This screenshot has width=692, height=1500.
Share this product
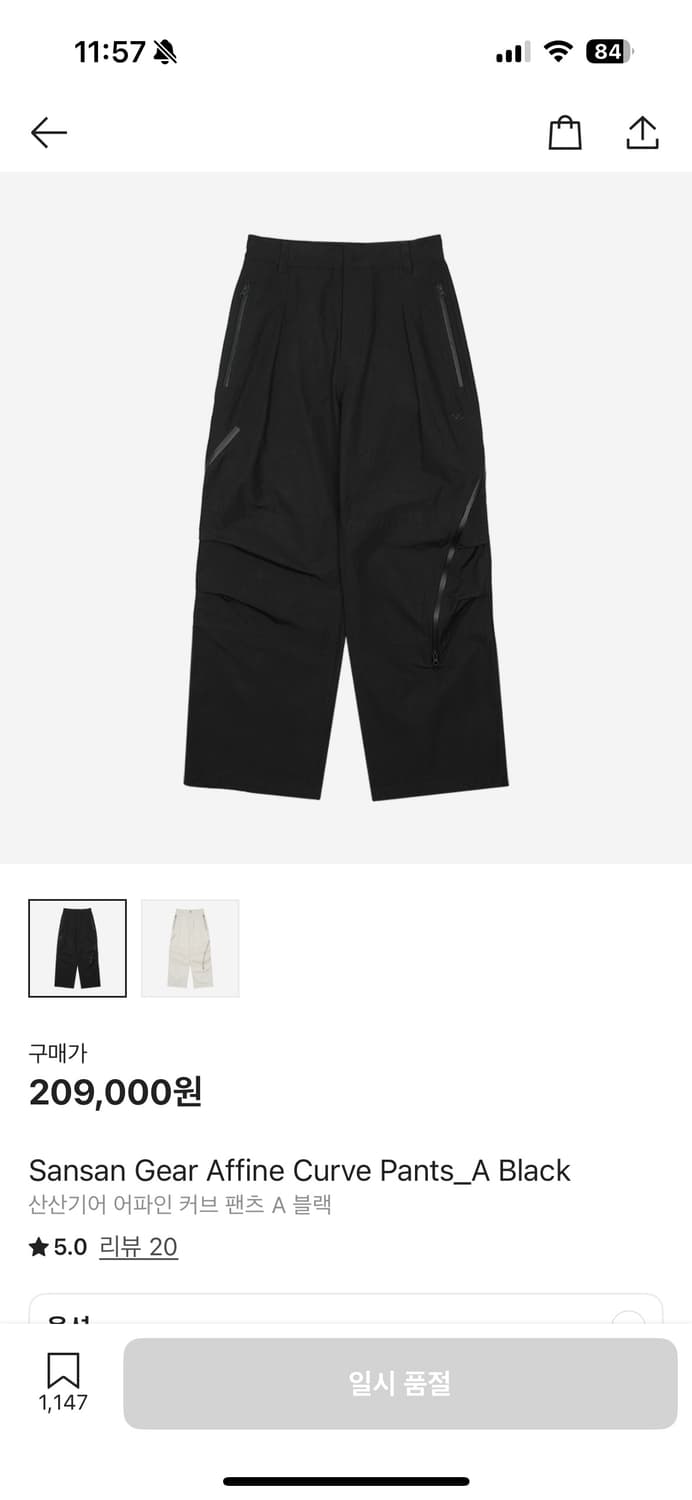point(642,133)
